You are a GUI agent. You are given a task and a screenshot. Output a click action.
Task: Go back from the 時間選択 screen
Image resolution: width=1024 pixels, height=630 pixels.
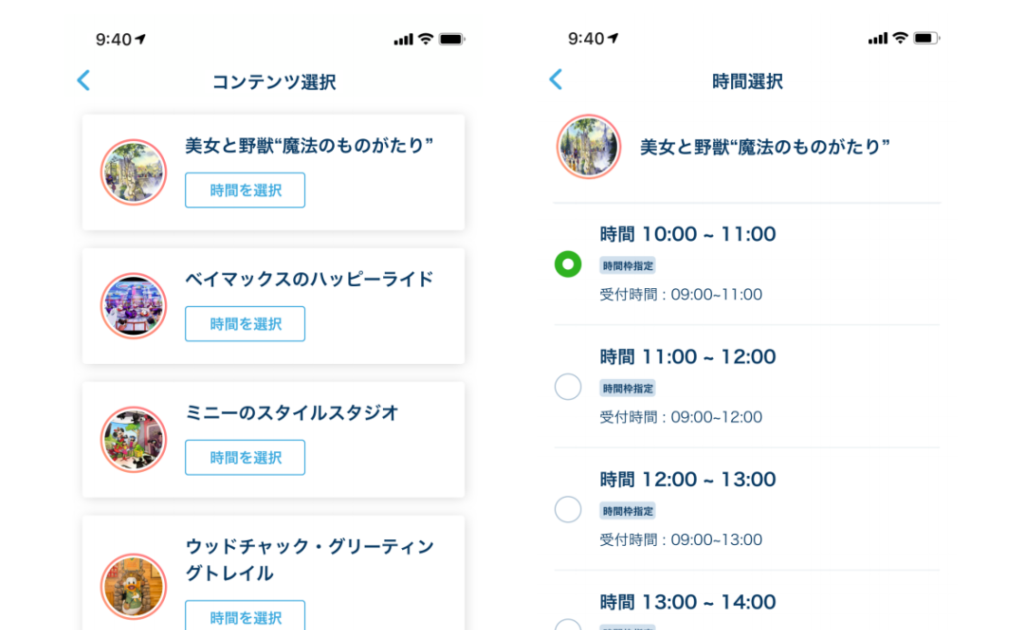pos(556,80)
